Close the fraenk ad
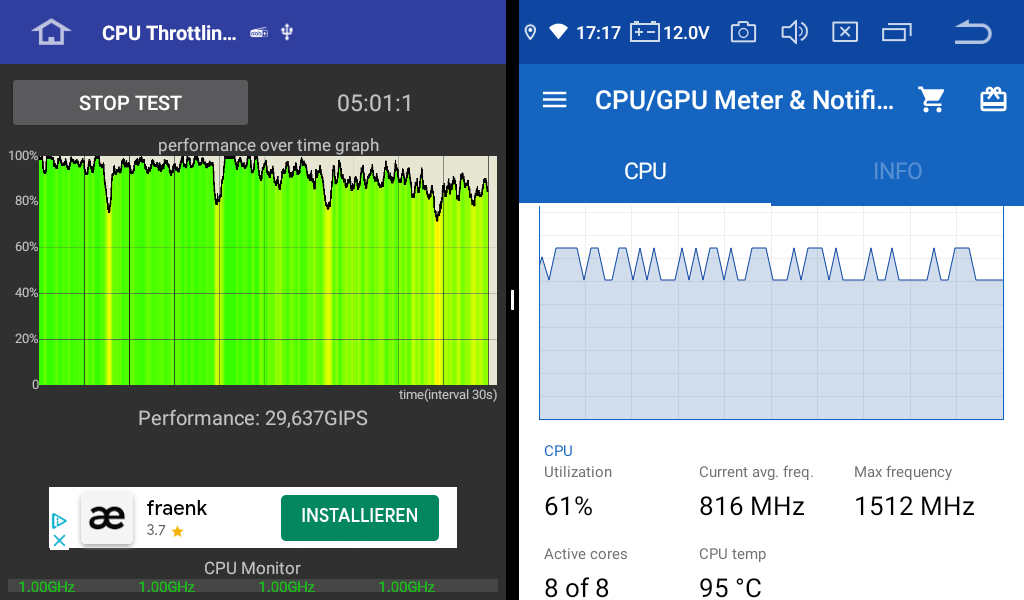Viewport: 1024px width, 600px height. tap(59, 540)
